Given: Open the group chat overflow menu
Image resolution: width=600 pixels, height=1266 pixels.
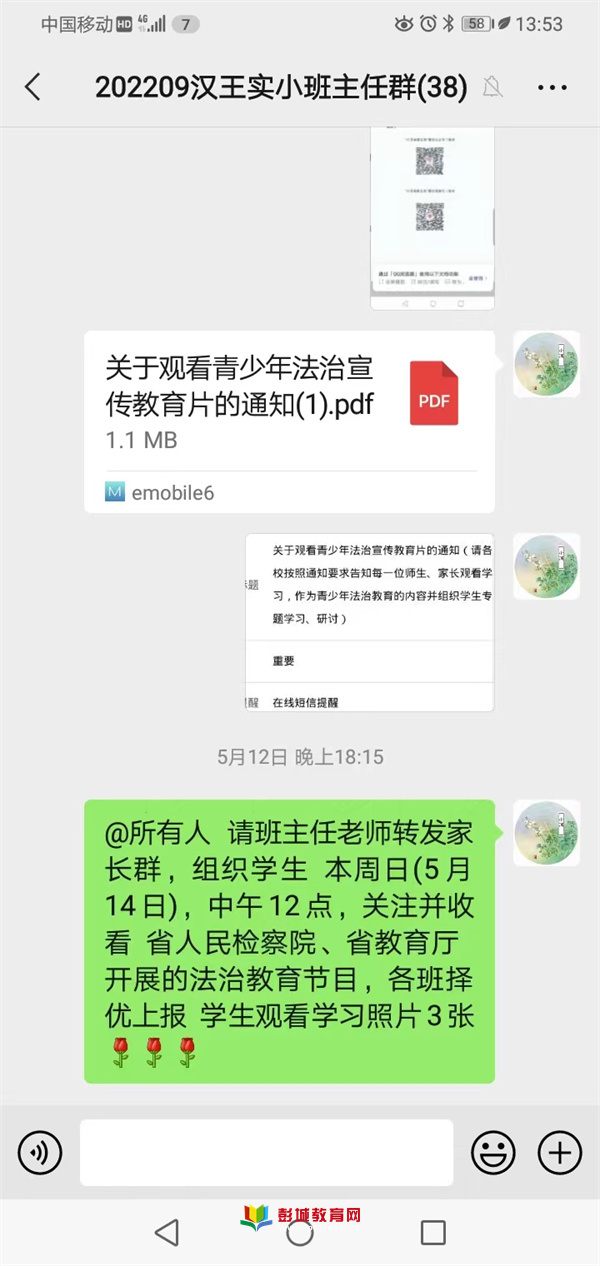Looking at the screenshot, I should click(x=552, y=88).
